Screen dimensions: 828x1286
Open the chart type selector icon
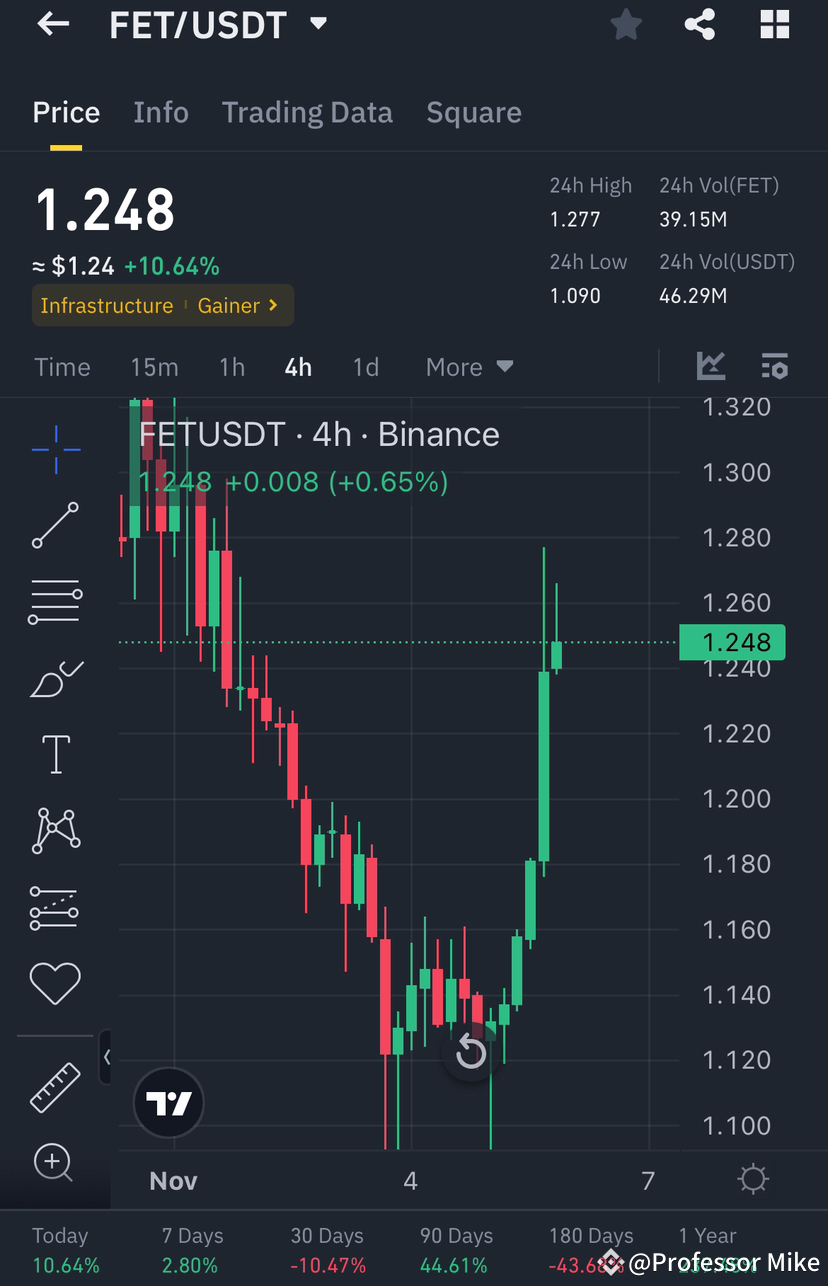711,366
